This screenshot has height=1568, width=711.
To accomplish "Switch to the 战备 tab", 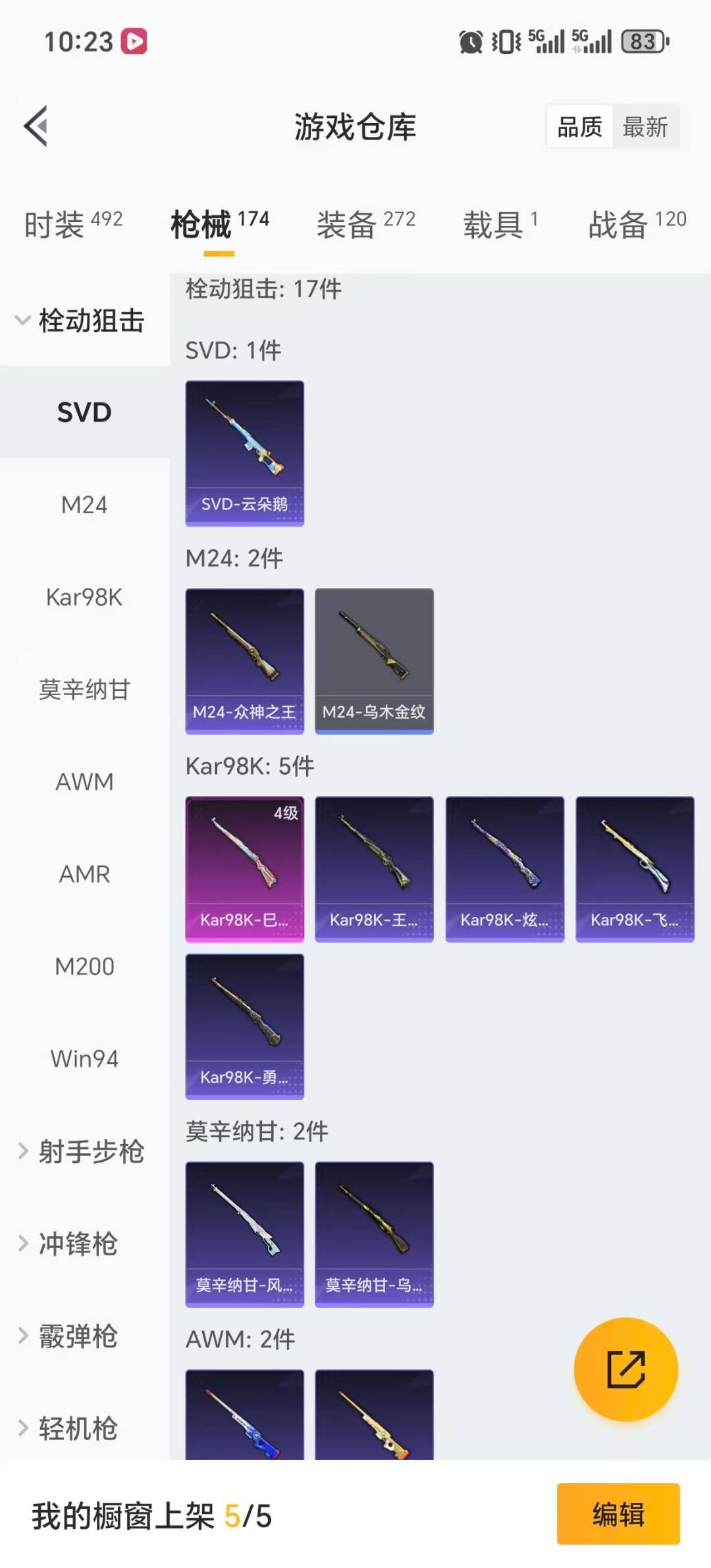I will pyautogui.click(x=637, y=224).
